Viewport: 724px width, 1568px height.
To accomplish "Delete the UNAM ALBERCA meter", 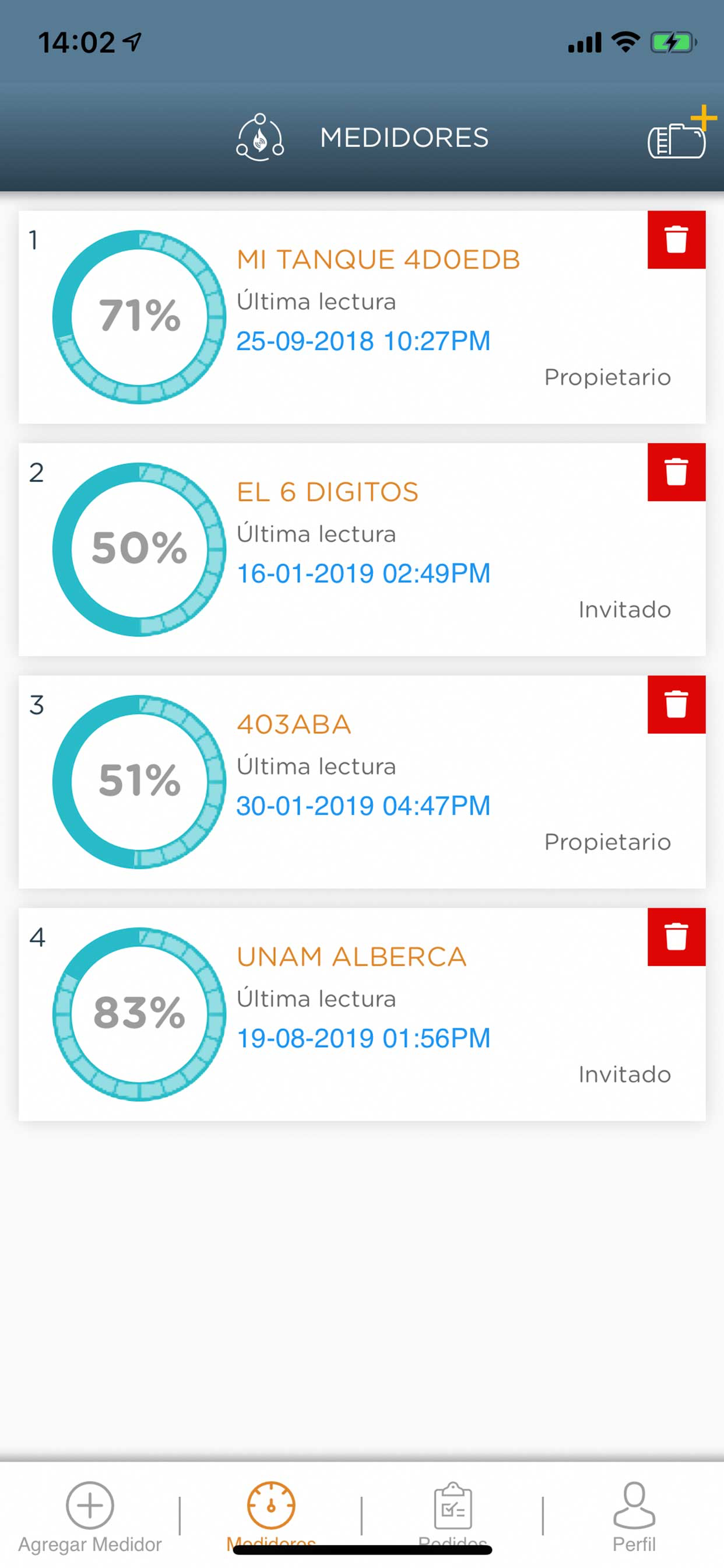I will click(676, 937).
